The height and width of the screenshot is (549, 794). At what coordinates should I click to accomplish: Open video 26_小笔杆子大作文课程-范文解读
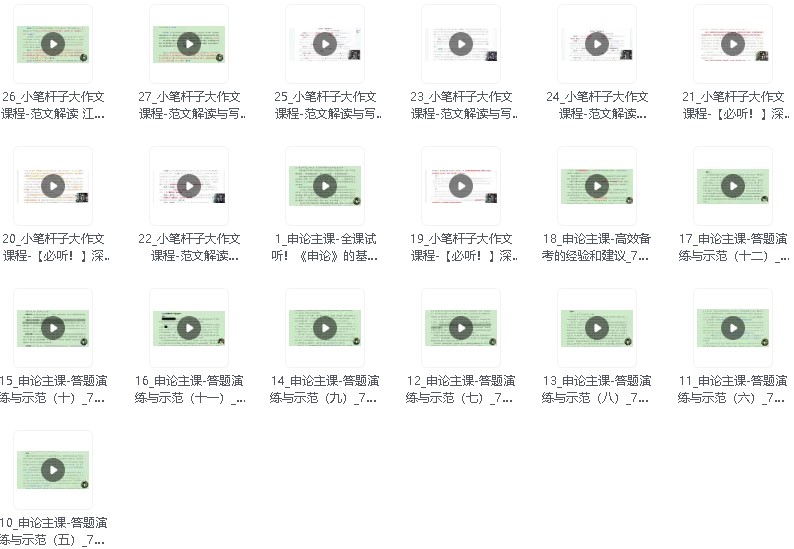coord(53,44)
